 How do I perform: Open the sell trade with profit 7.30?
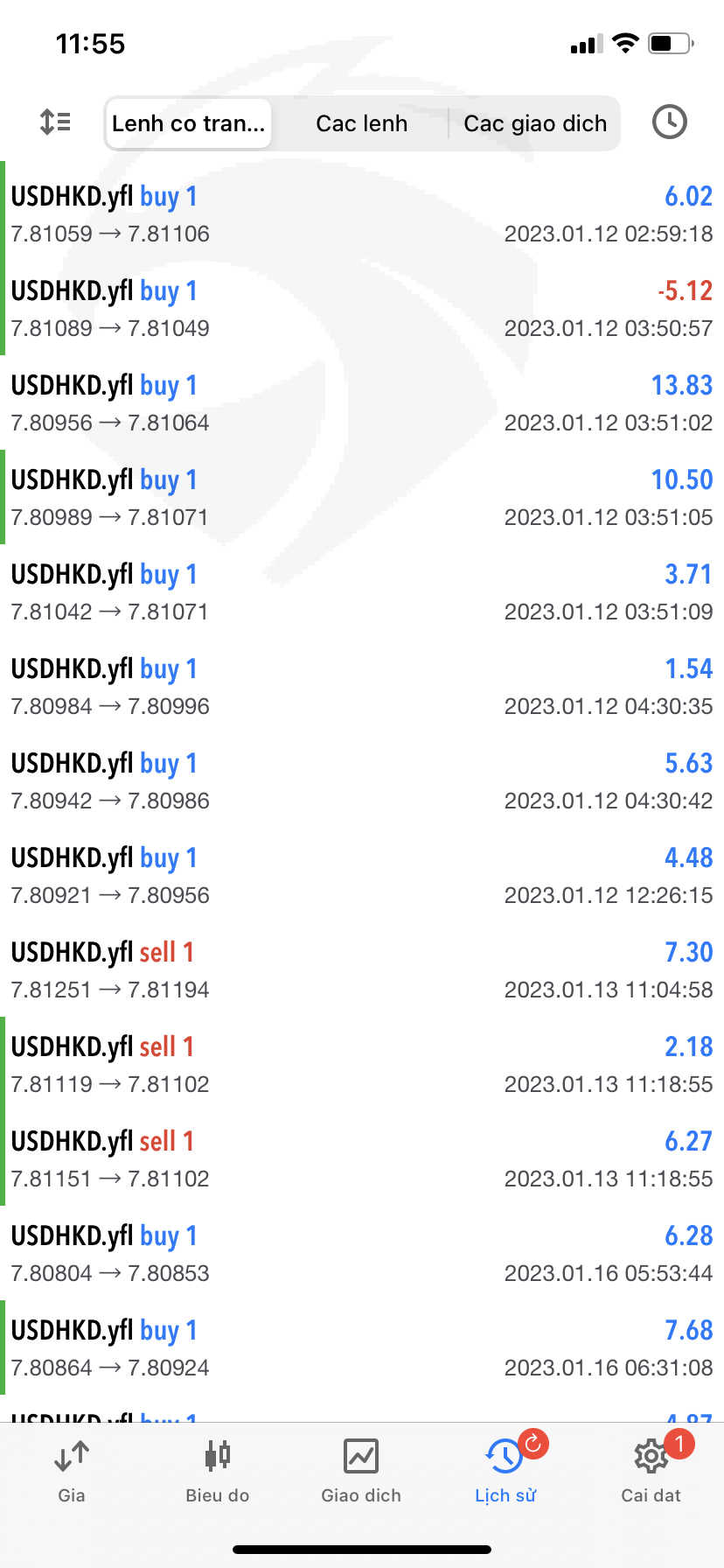coord(362,969)
